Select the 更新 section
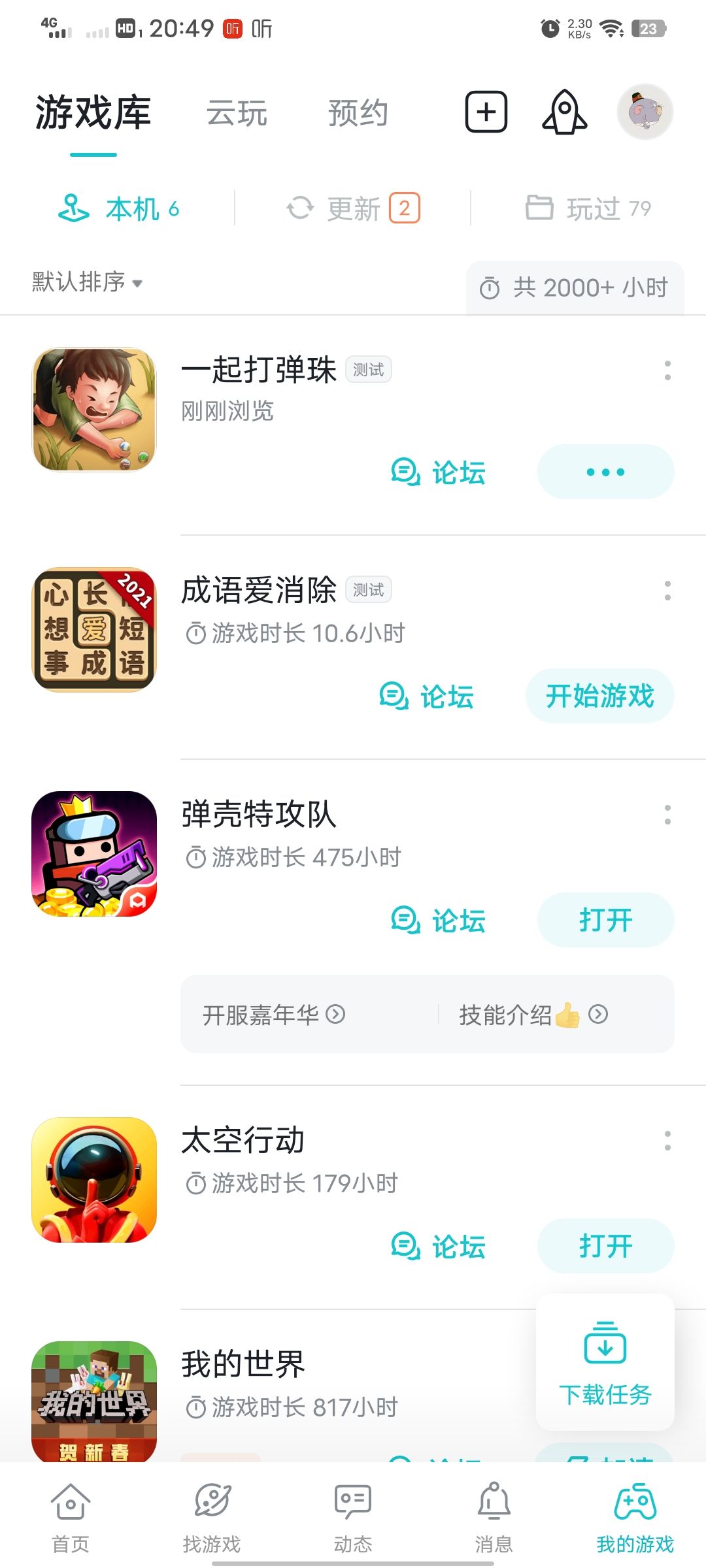Screen dimensions: 706x1568 [x=353, y=208]
